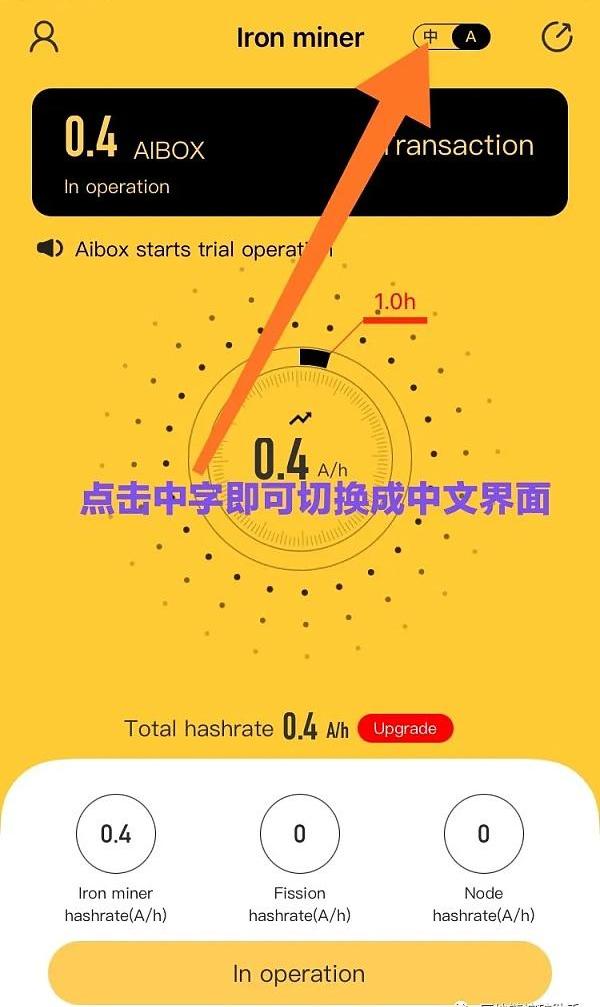Switch language to 中 (Chinese)
The width and height of the screenshot is (600, 1007).
(431, 38)
